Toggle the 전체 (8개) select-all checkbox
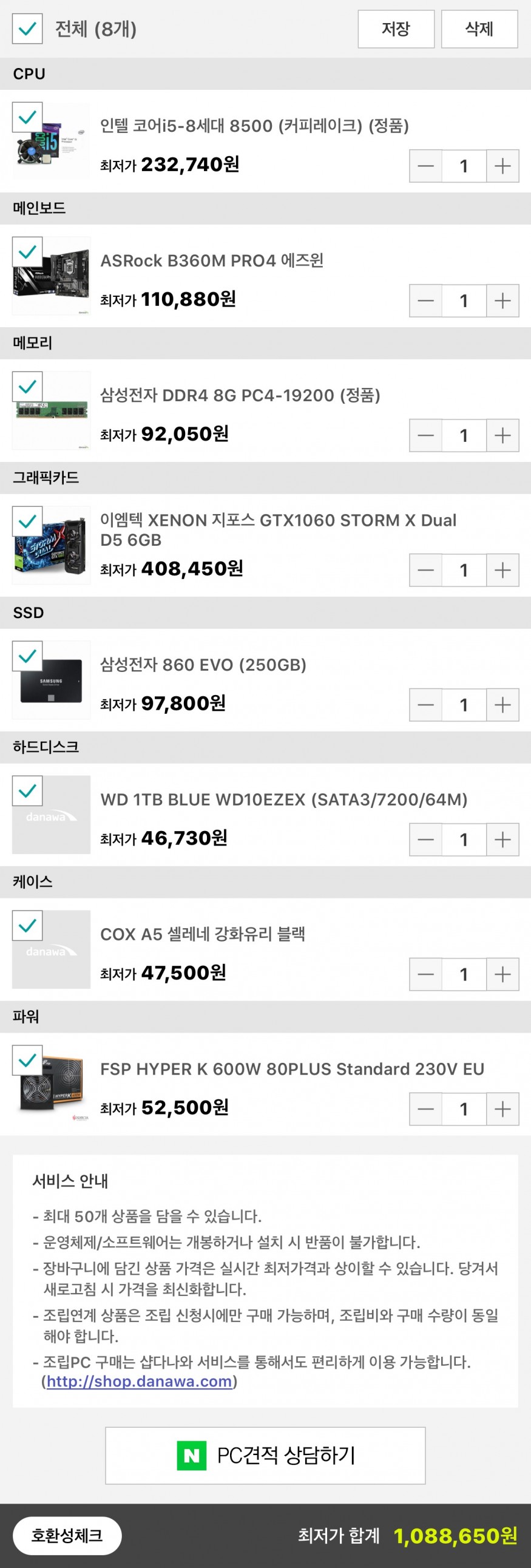Image resolution: width=531 pixels, height=1568 pixels. point(27,29)
